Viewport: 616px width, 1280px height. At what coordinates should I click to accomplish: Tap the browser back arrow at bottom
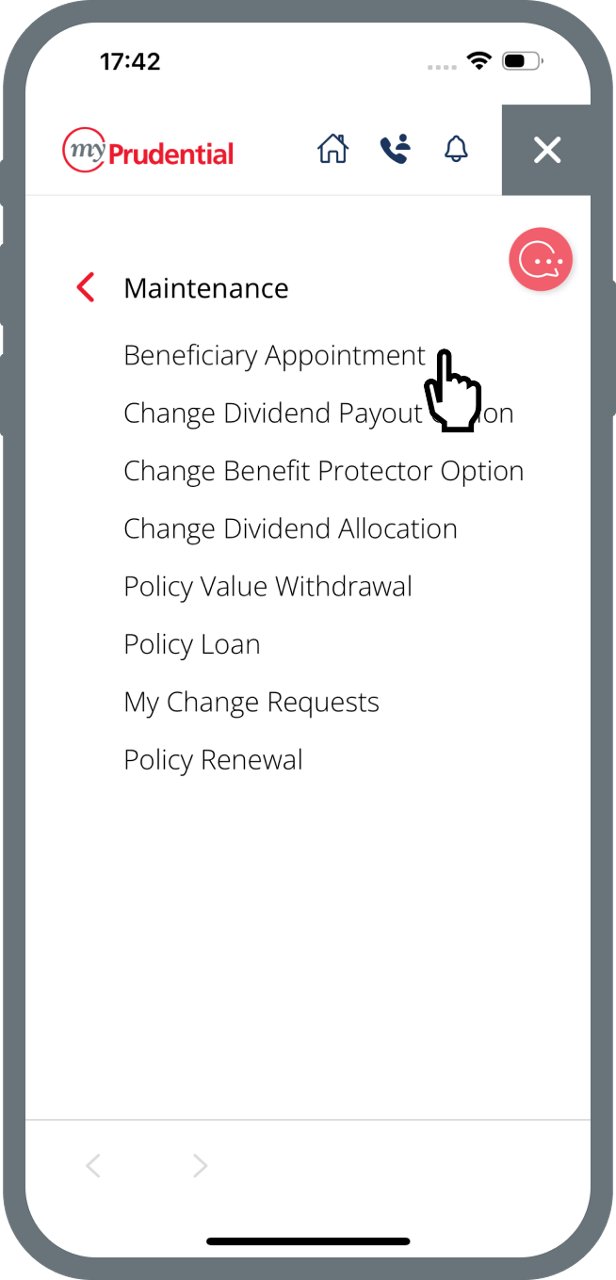[93, 1165]
